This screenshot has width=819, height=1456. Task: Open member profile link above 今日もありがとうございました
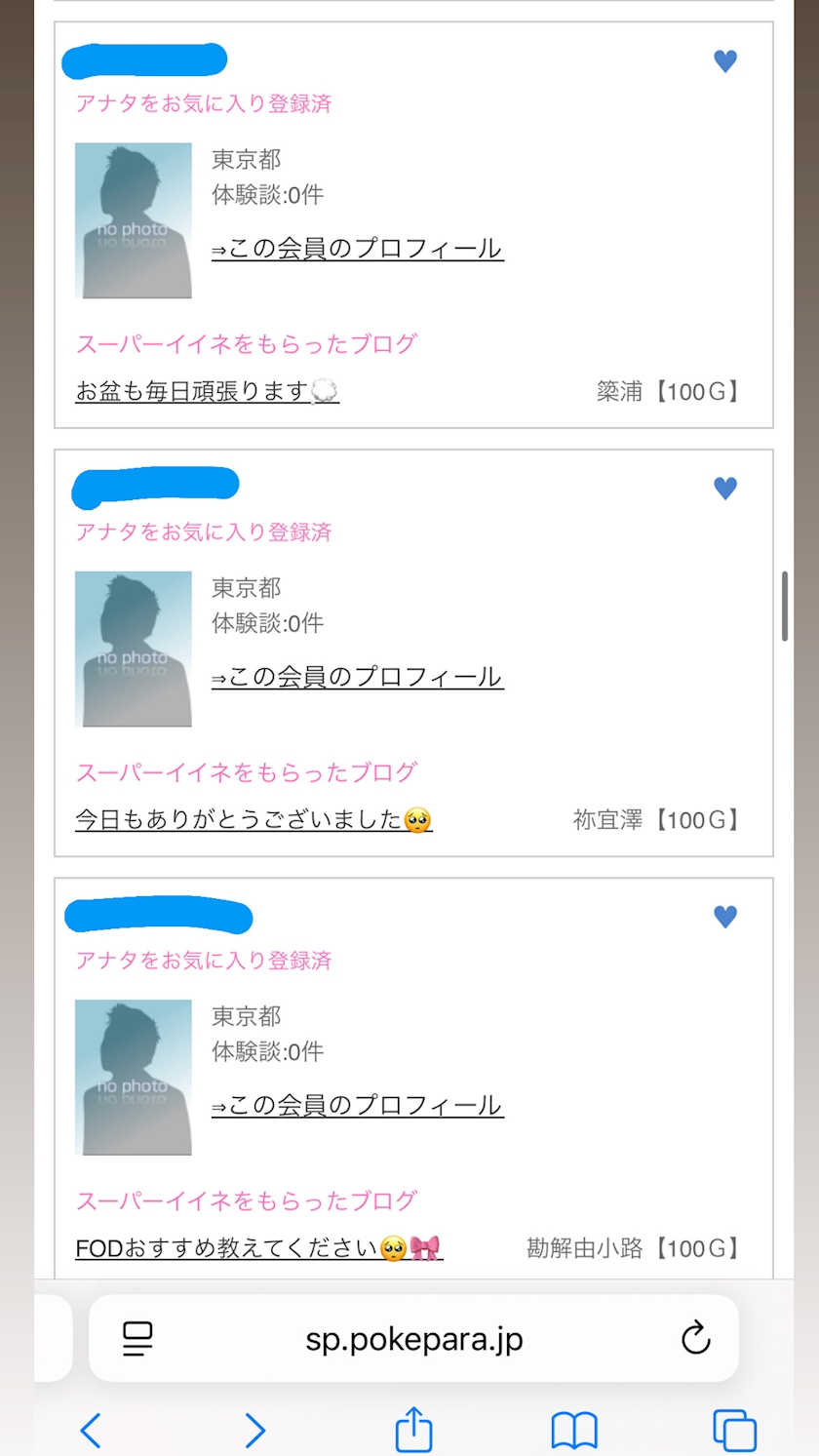[x=357, y=677]
